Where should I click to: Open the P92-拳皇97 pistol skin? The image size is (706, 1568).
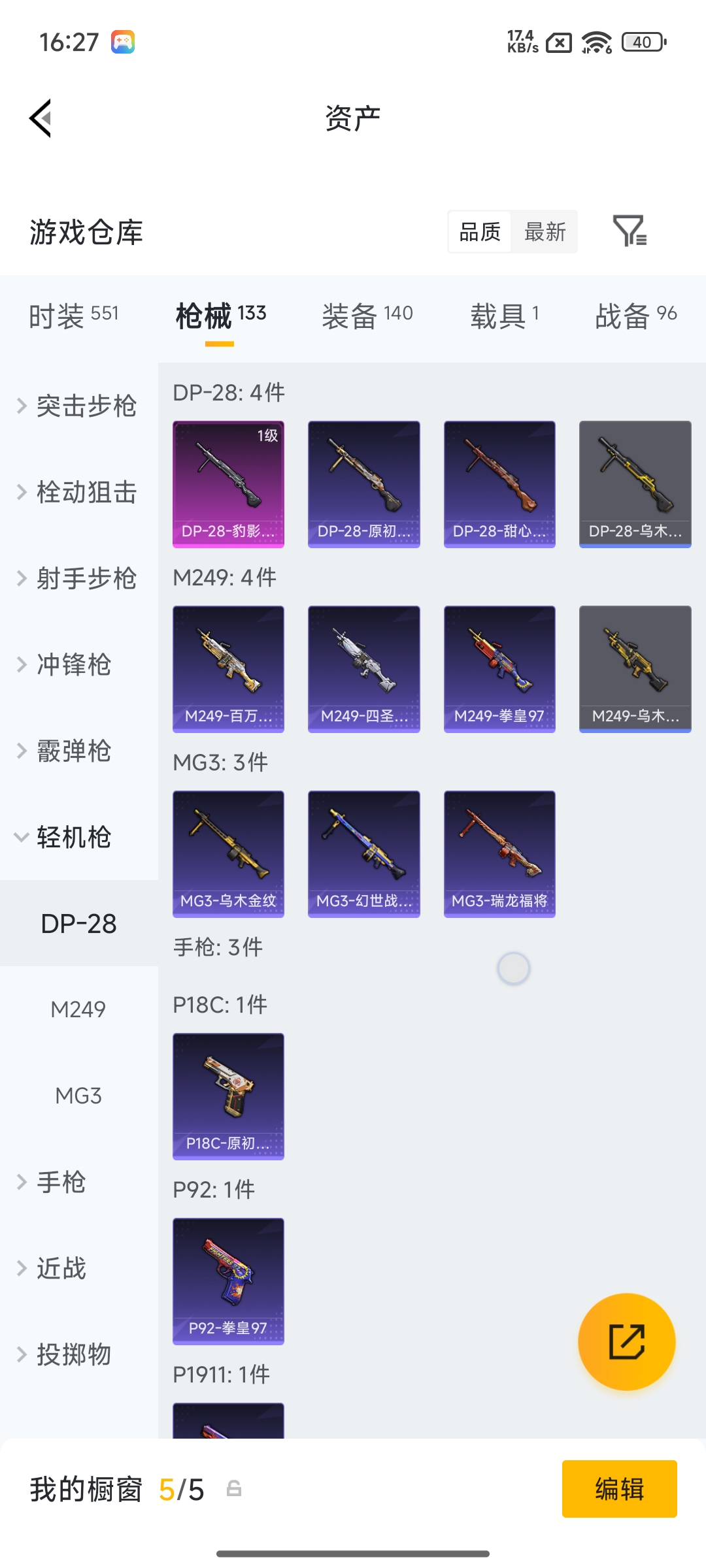click(228, 1281)
